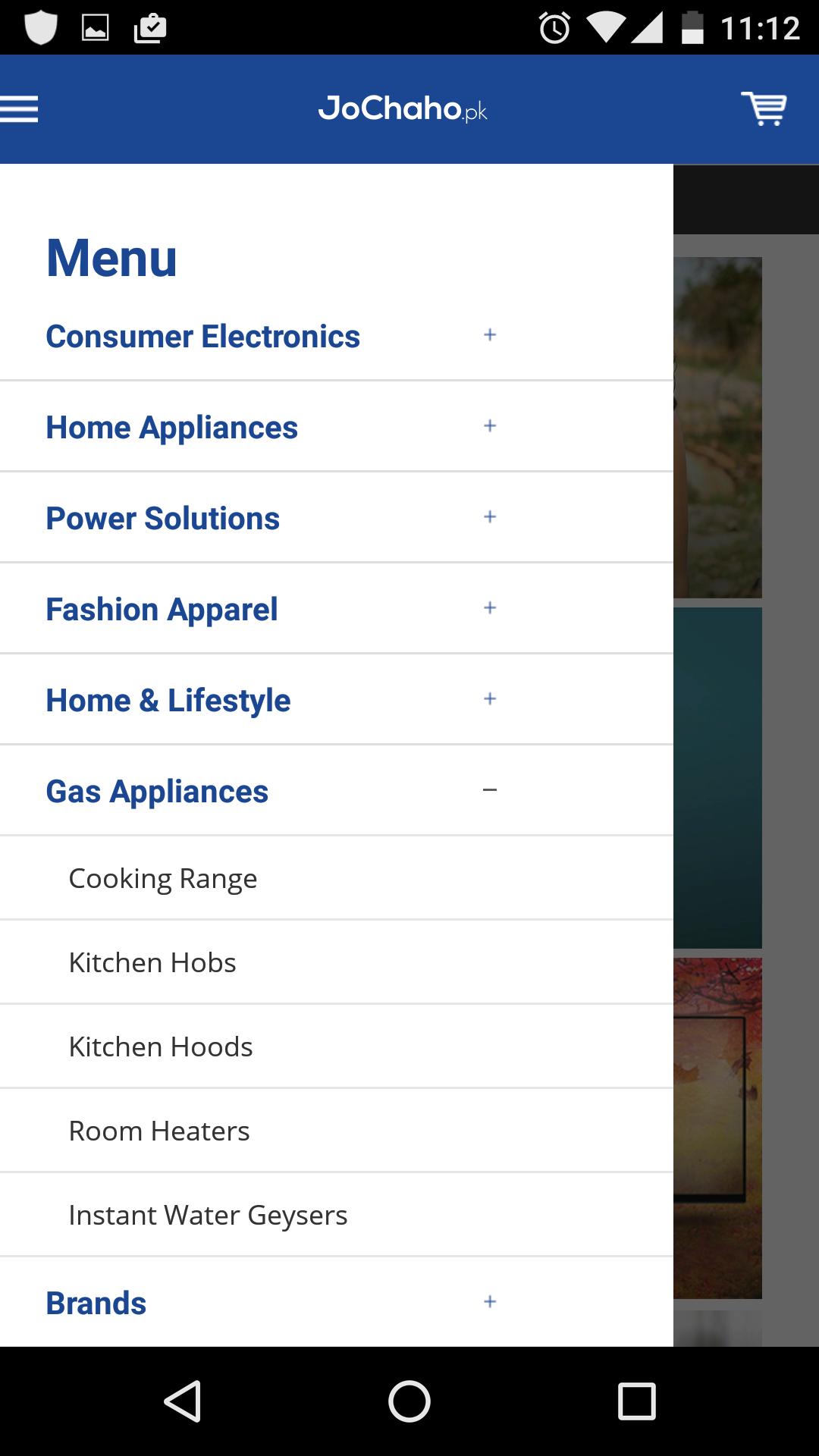Expand the Brands section
The width and height of the screenshot is (819, 1456).
point(490,1302)
